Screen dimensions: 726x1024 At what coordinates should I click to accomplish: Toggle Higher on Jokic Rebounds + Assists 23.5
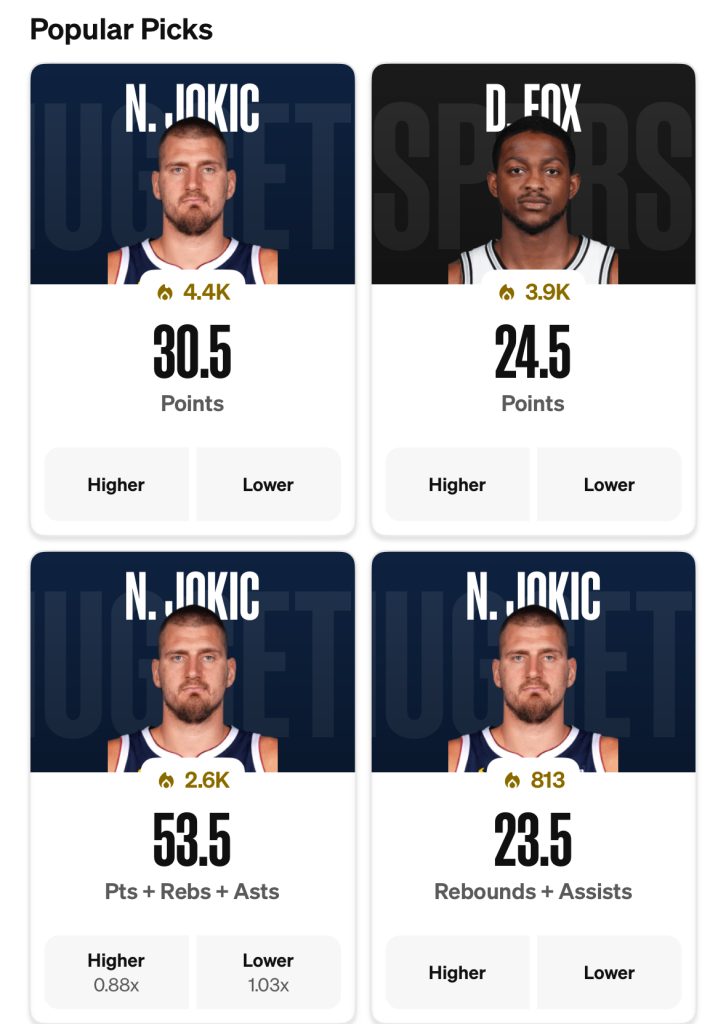(x=457, y=972)
